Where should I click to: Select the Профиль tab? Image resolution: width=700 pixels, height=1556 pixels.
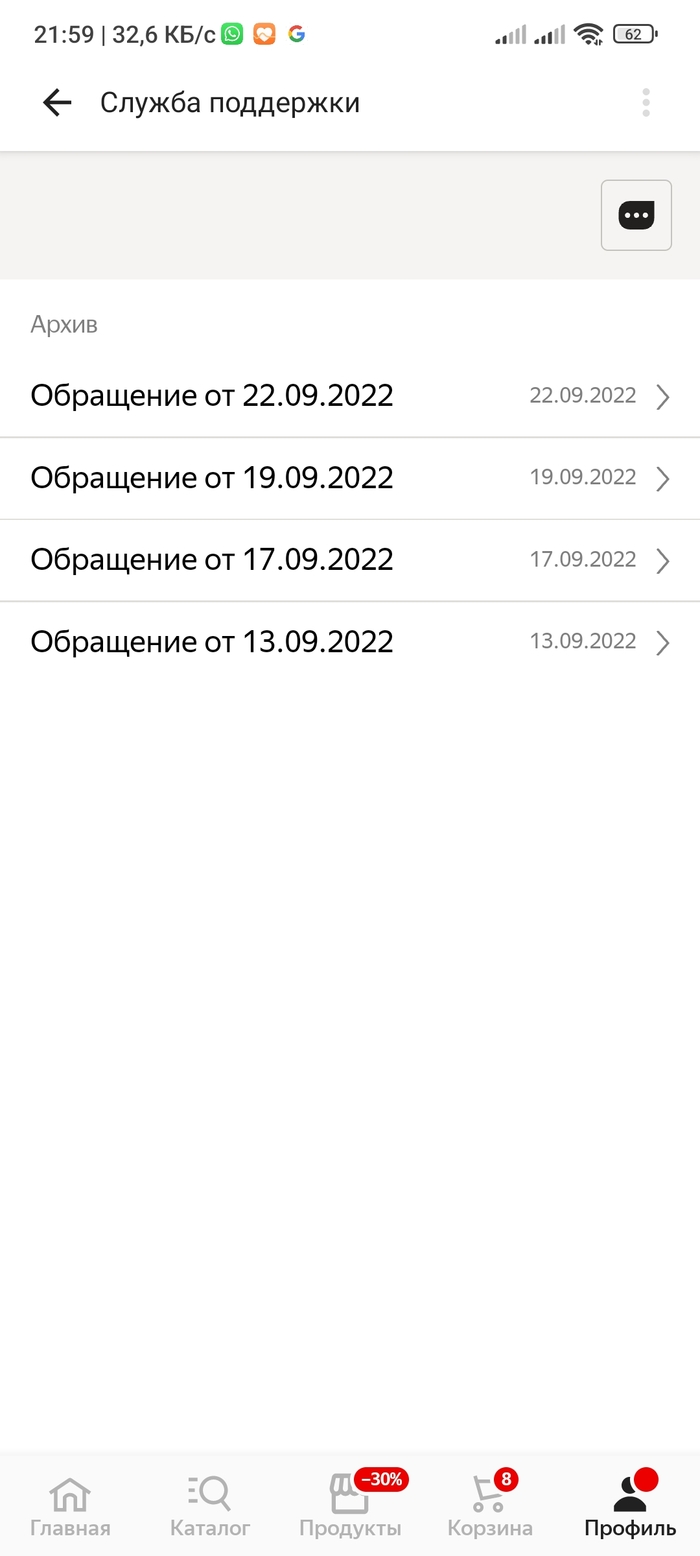(630, 1506)
